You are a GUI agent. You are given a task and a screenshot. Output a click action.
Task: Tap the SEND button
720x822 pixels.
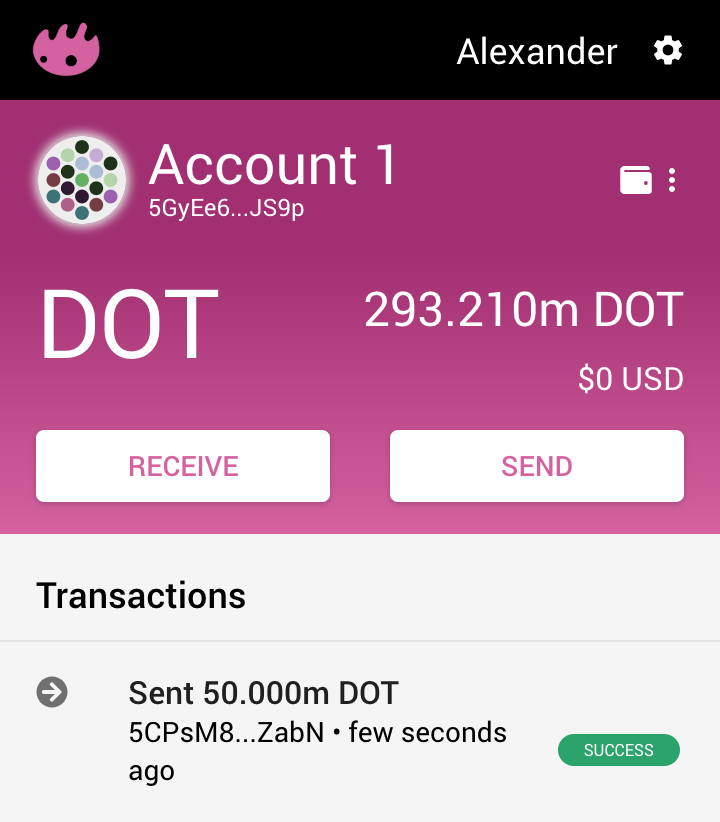tap(537, 466)
